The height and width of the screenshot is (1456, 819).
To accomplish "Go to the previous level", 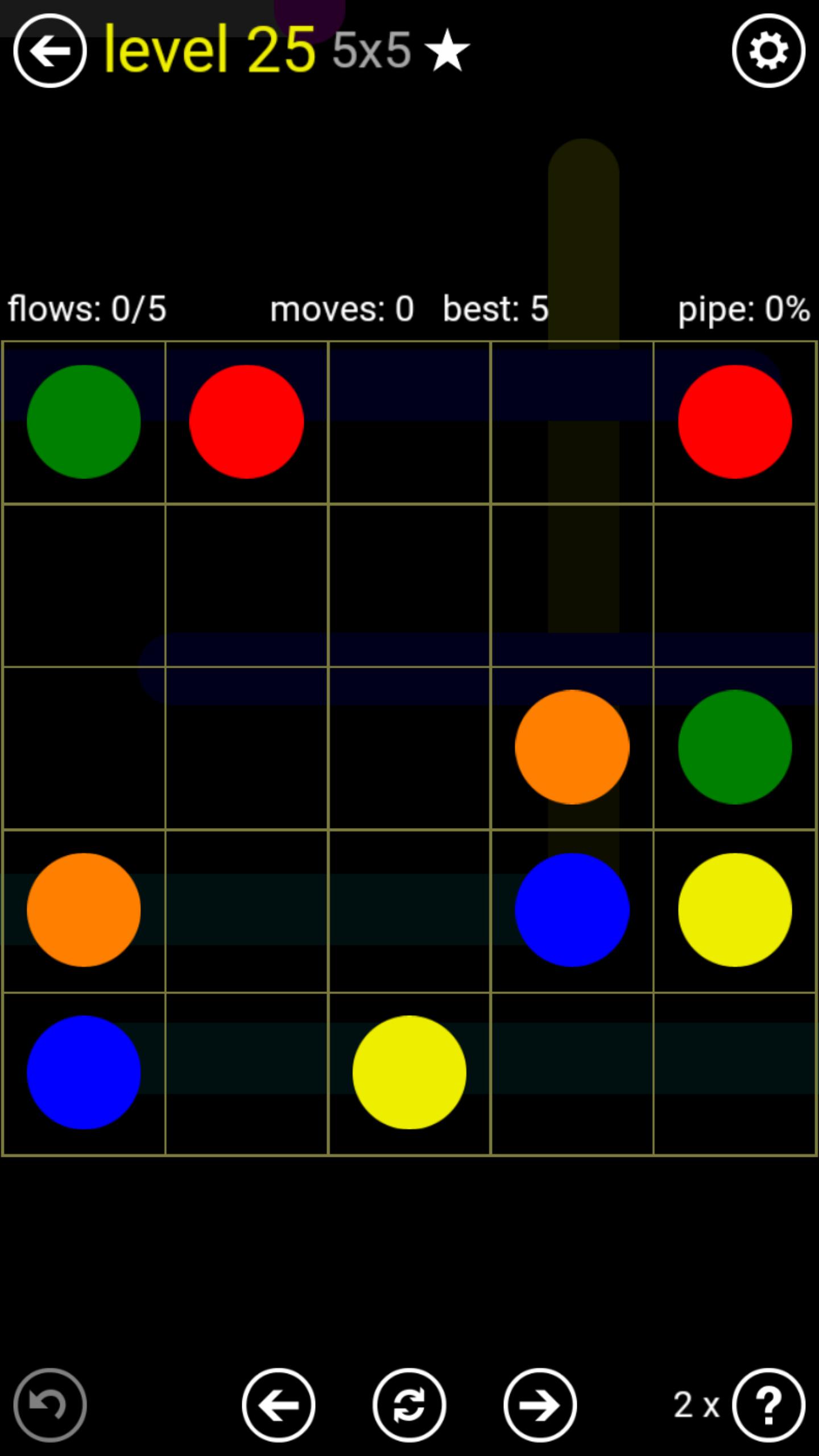I will click(x=279, y=1405).
